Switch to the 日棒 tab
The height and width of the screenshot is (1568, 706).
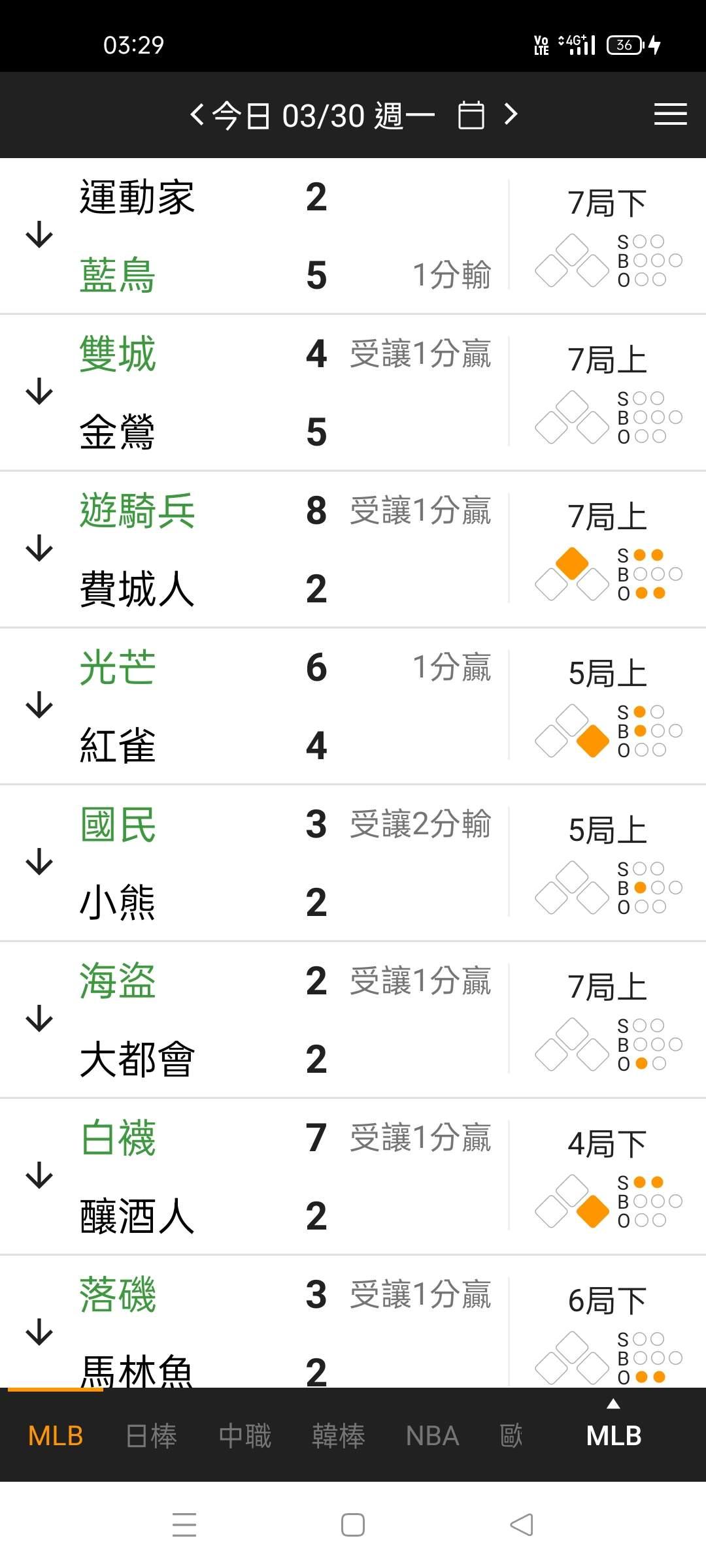[x=151, y=1436]
